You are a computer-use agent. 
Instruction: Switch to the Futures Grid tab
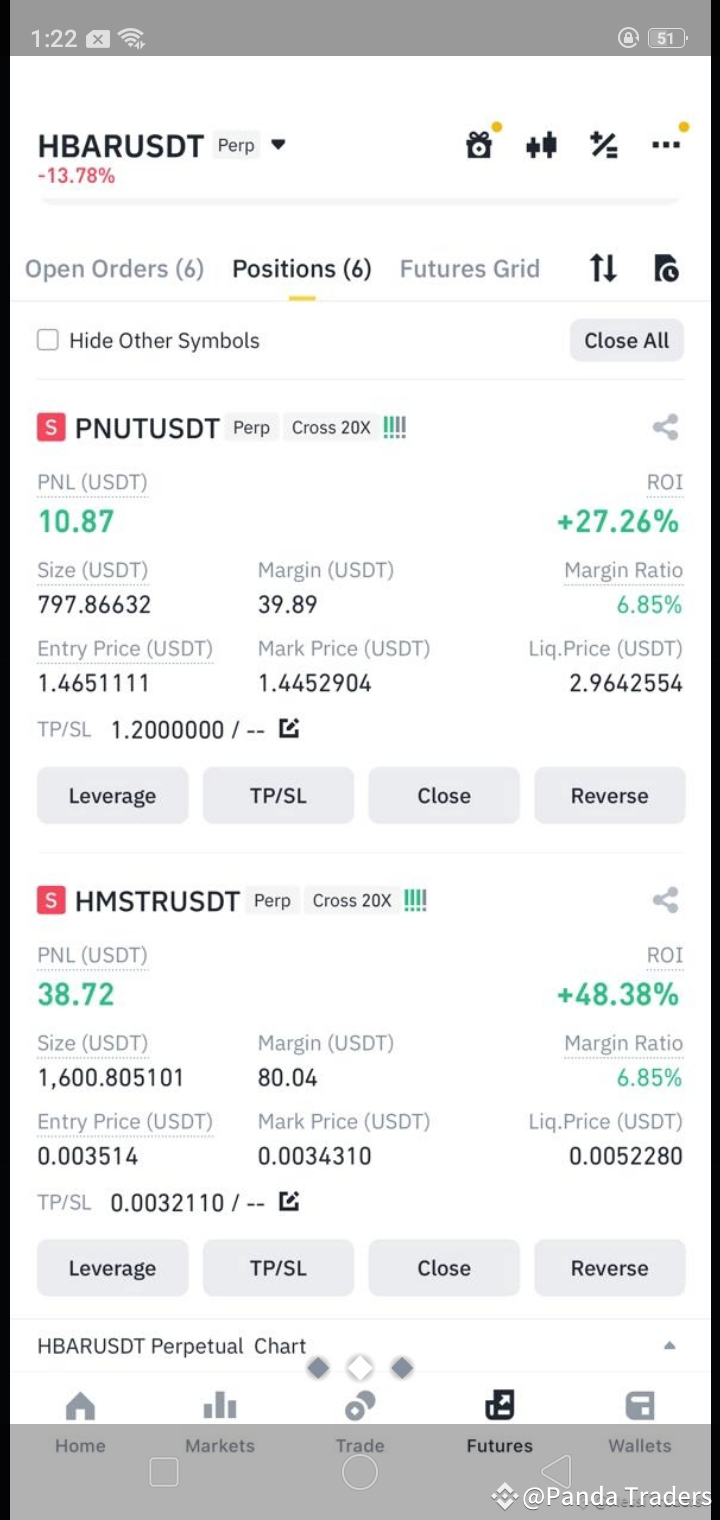pos(469,268)
